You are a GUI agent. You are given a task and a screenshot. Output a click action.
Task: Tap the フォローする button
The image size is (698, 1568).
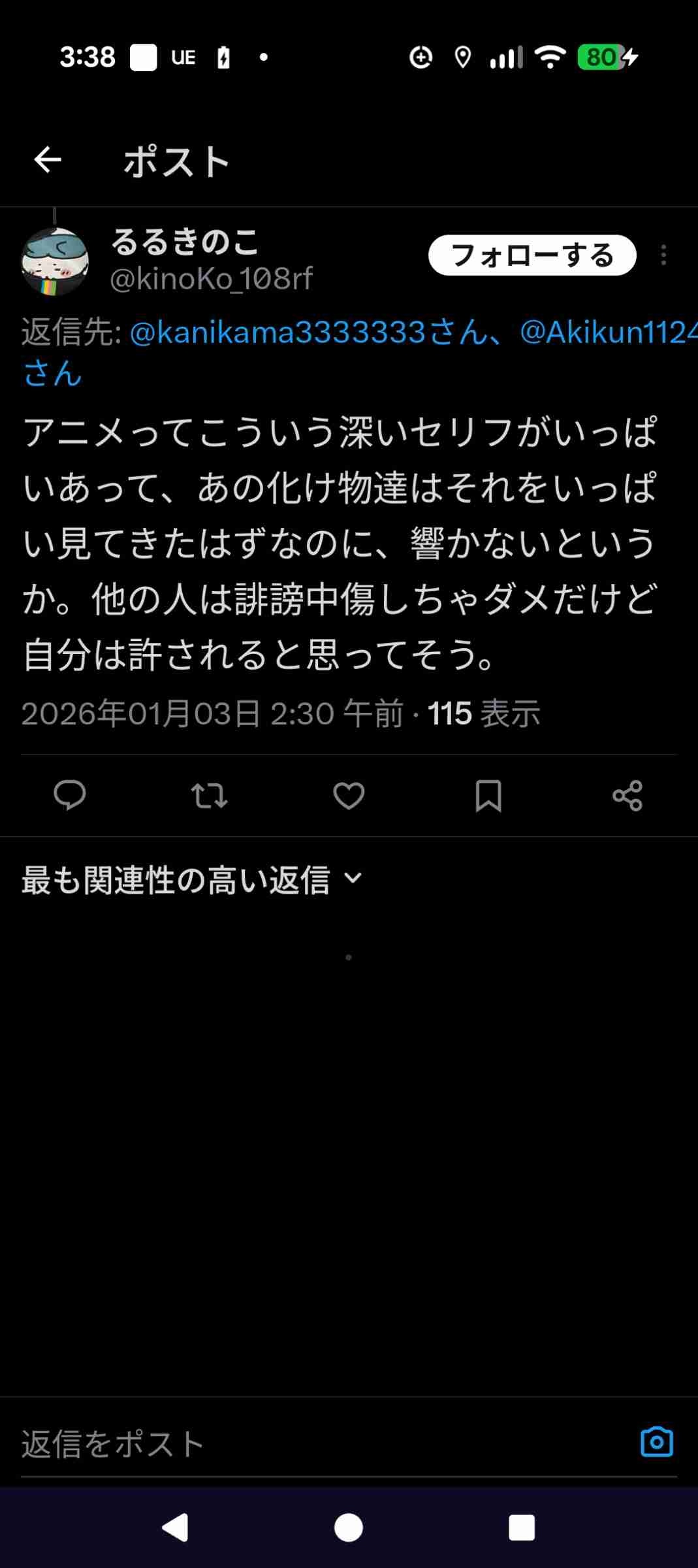(x=531, y=255)
